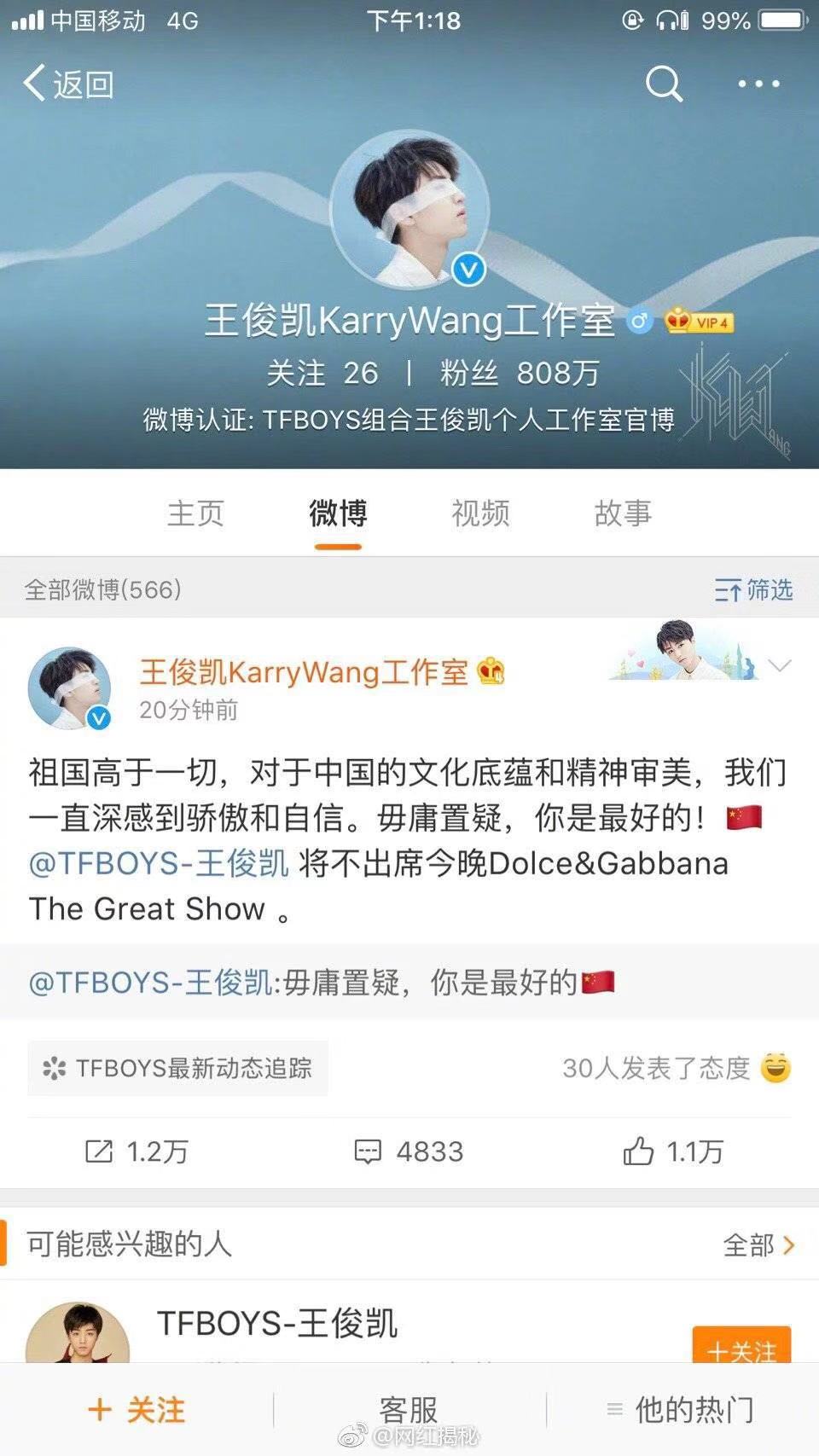Viewport: 819px width, 1456px height.
Task: Go back using the 返回 button
Action: [x=68, y=84]
